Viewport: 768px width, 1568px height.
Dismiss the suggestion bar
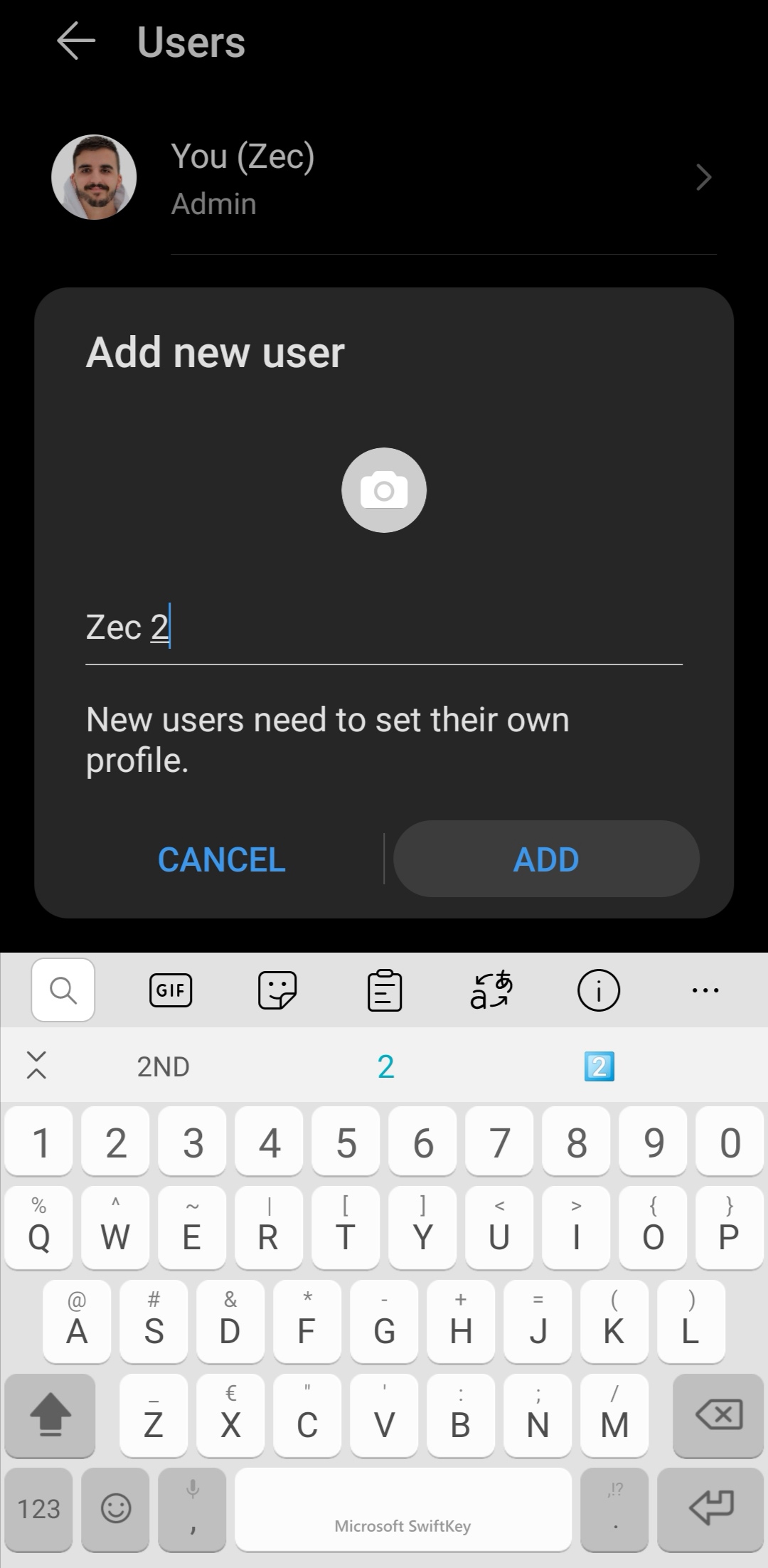point(36,1065)
